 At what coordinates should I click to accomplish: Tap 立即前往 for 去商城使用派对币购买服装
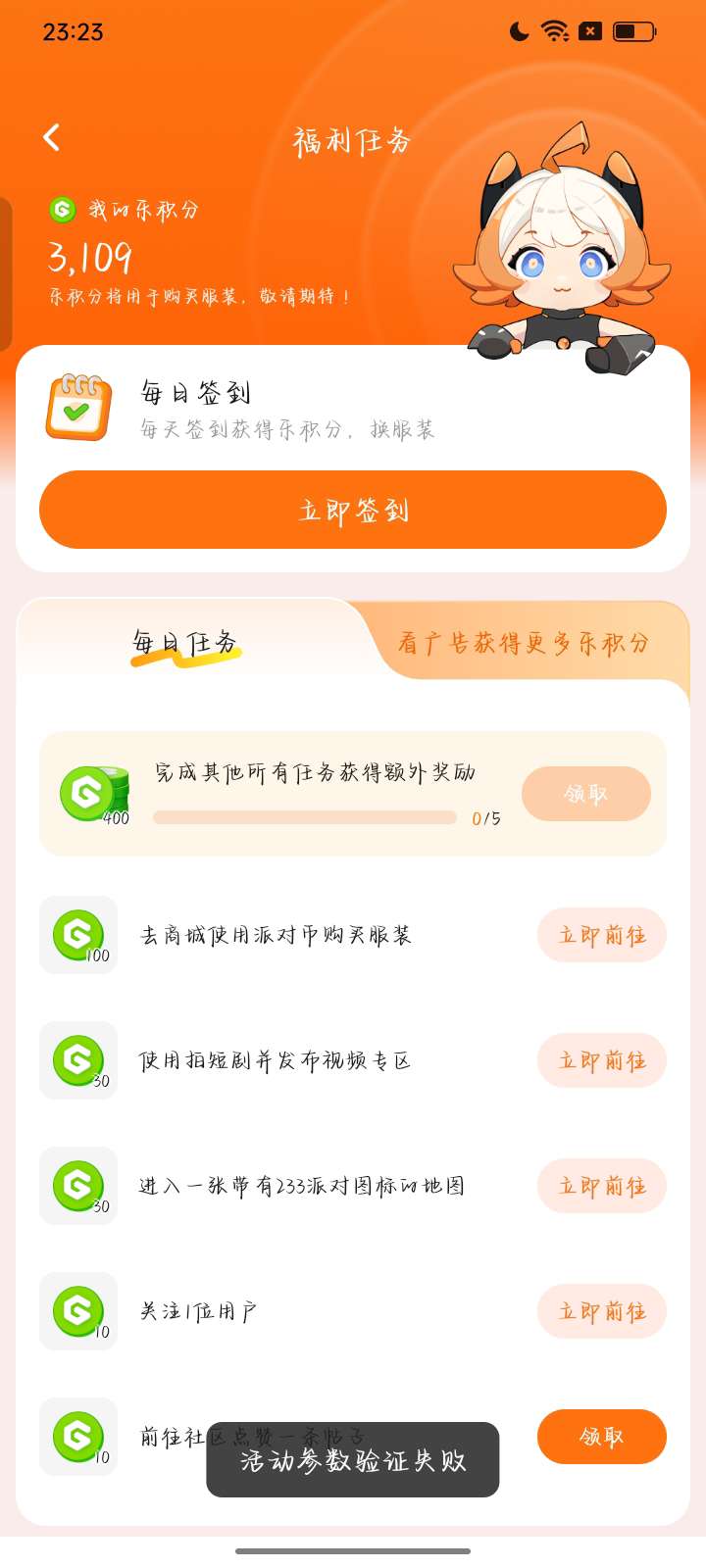click(x=601, y=935)
